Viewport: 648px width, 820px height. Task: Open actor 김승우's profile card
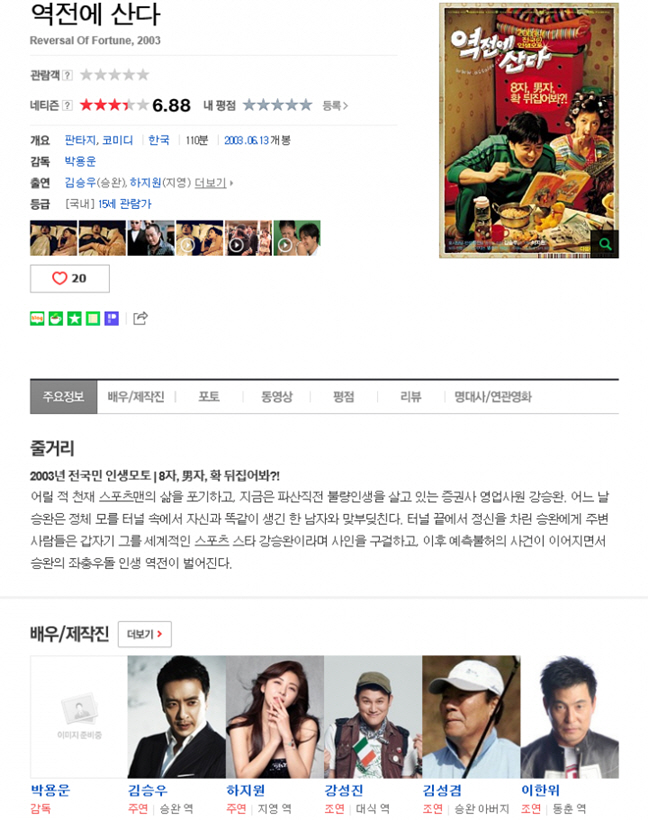[x=176, y=716]
